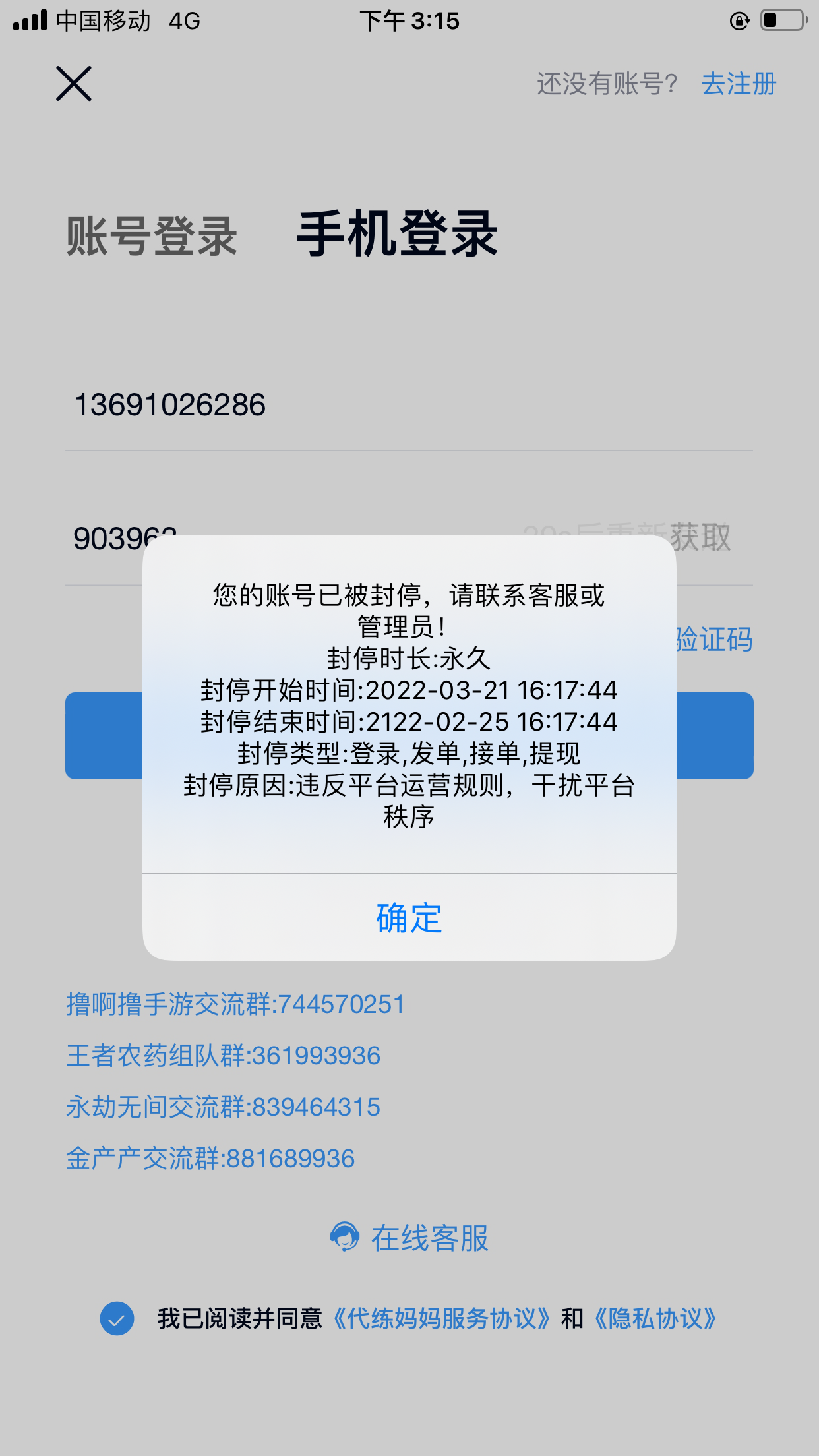Tap the clock showing 下午3:15

coord(409,20)
